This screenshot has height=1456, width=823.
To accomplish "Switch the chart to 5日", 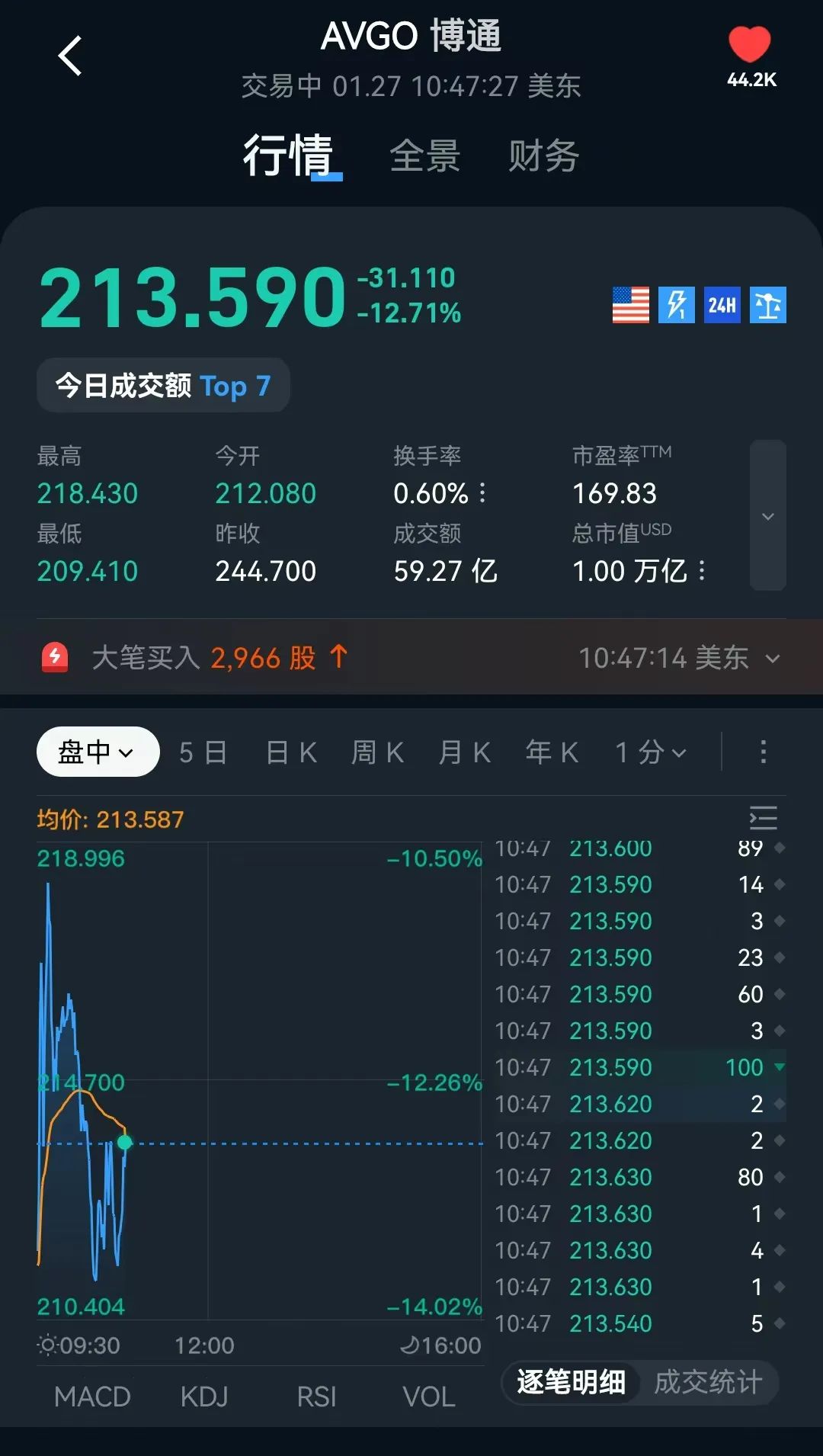I will coord(203,753).
